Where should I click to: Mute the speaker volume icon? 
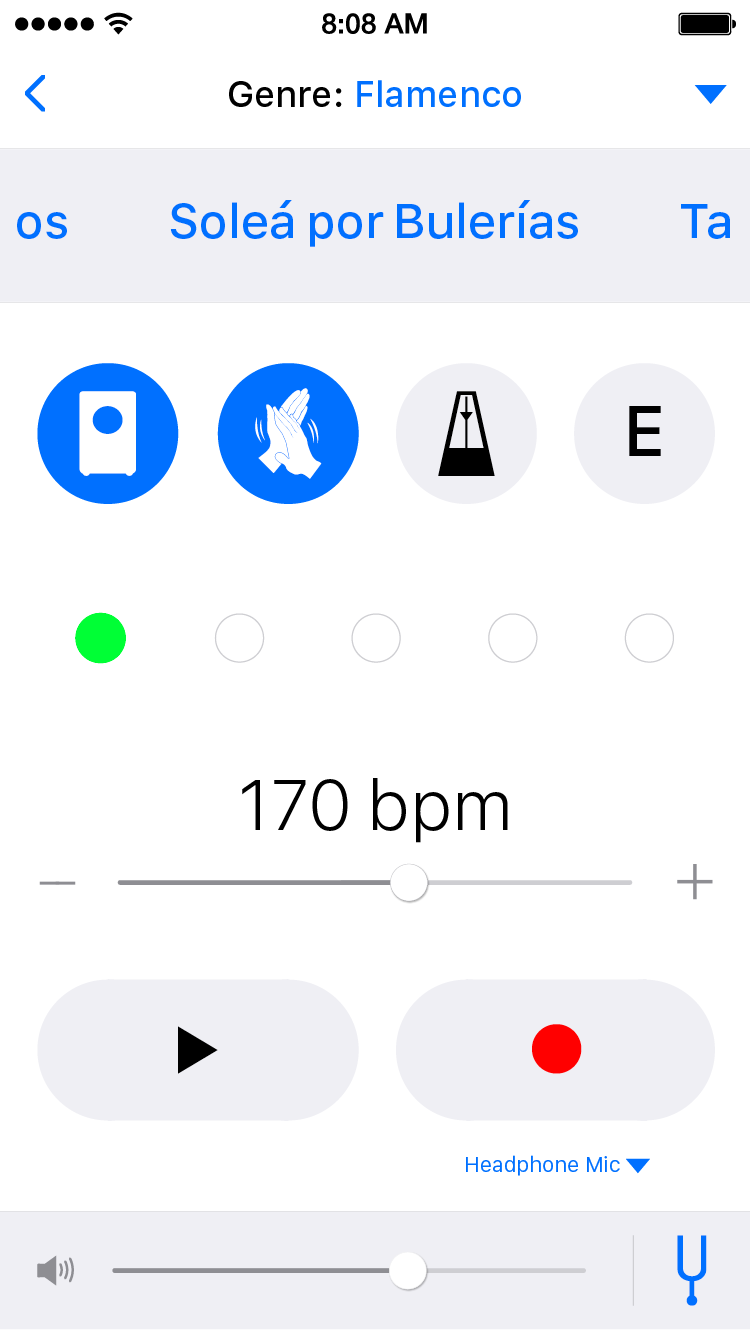click(57, 1270)
